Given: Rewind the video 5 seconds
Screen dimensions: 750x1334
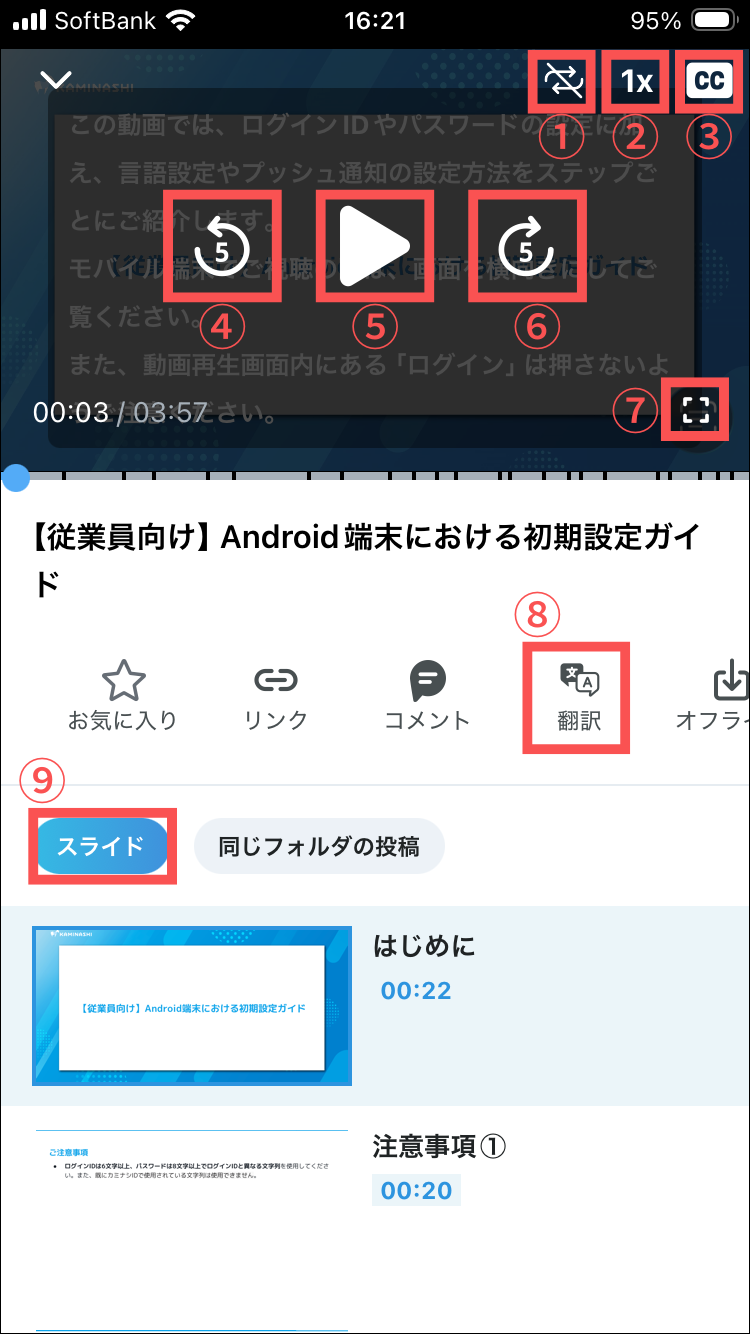Looking at the screenshot, I should tap(223, 244).
